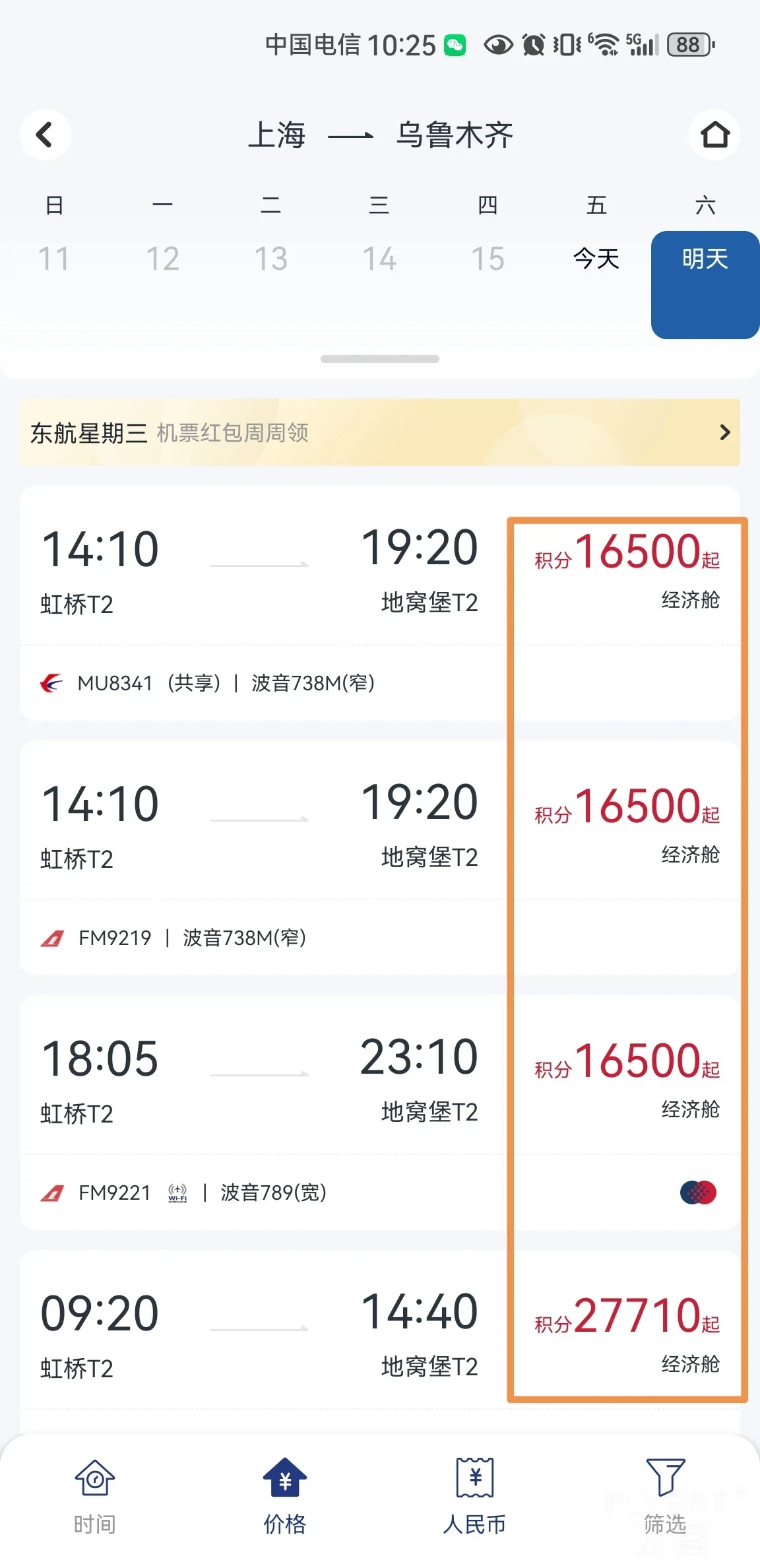Image resolution: width=760 pixels, height=1568 pixels.
Task: Go back using the arrow icon
Action: click(x=45, y=135)
